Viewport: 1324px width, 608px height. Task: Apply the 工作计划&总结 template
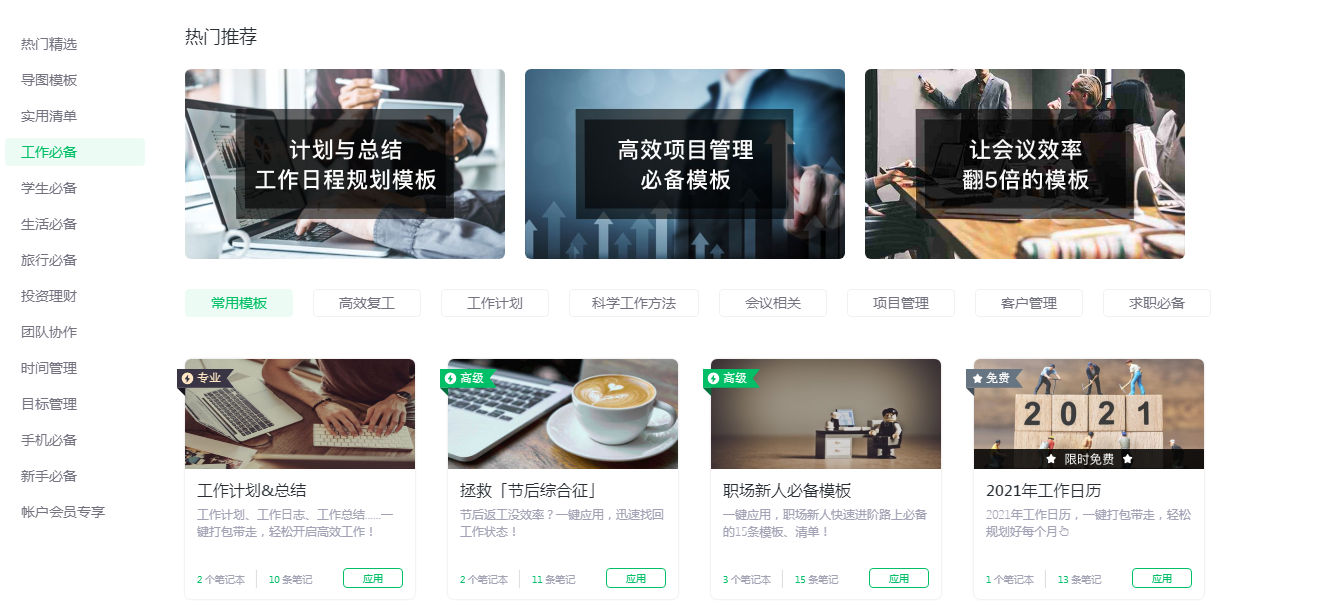click(373, 578)
